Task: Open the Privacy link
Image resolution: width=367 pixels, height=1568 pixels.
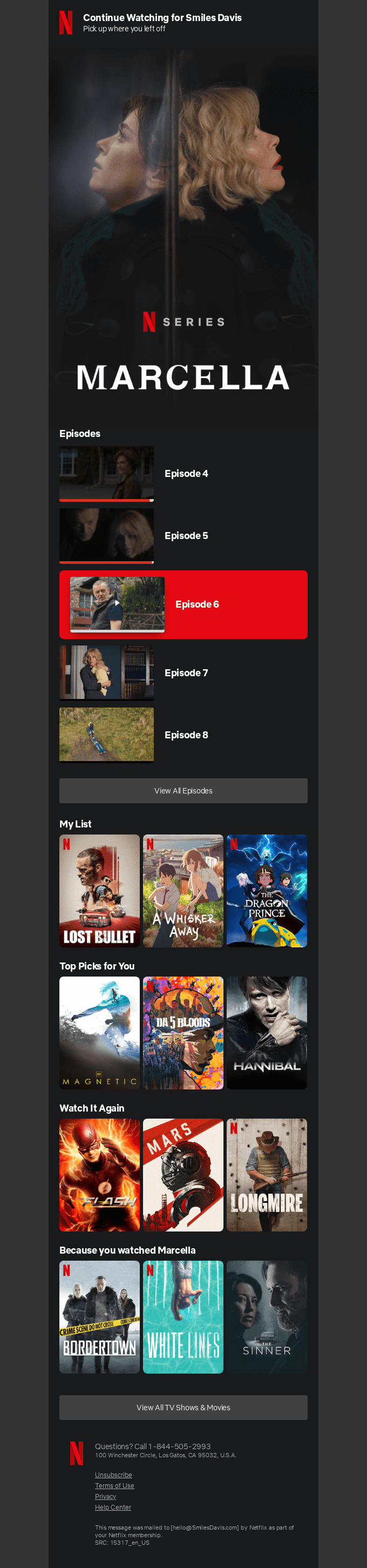Action: pos(105,1496)
